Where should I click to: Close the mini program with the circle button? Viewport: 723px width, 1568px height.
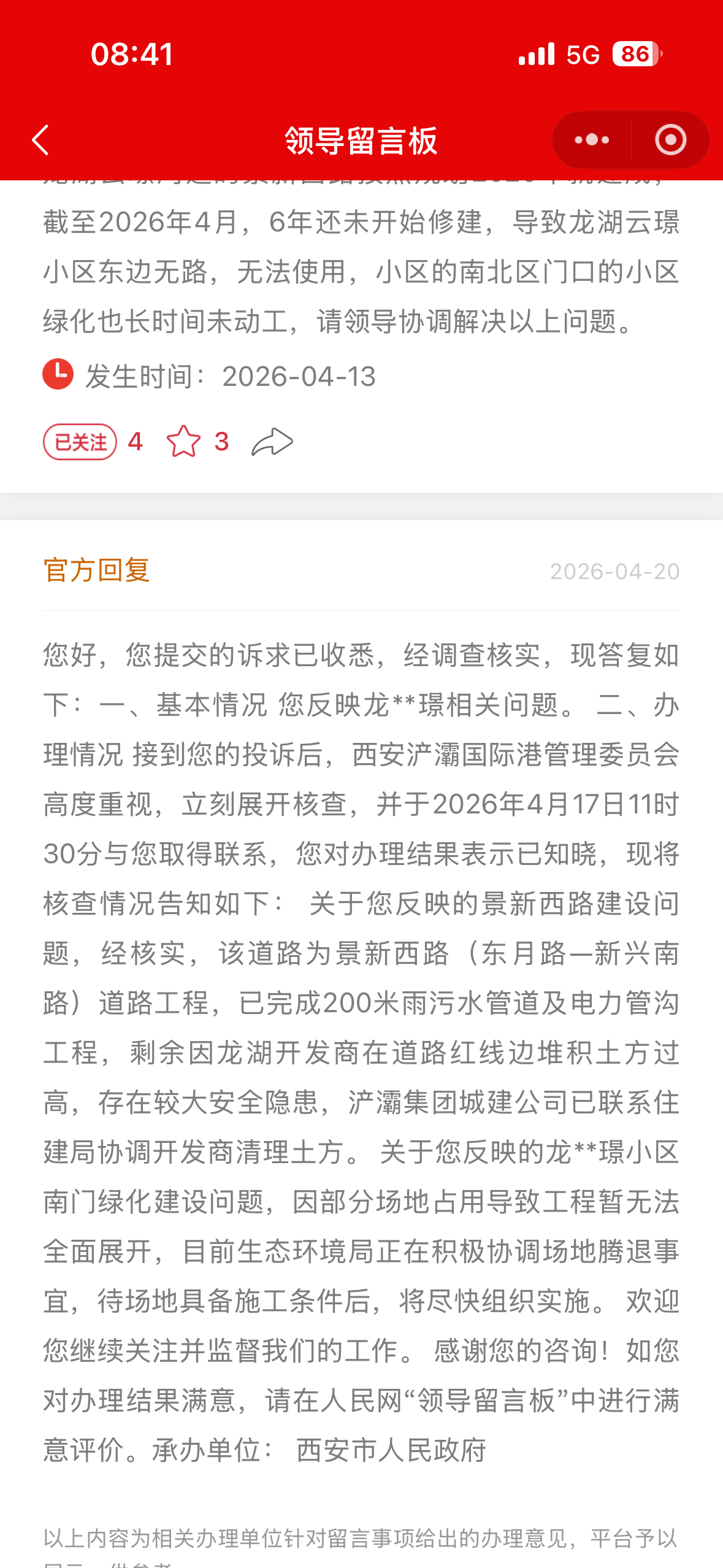pyautogui.click(x=670, y=140)
